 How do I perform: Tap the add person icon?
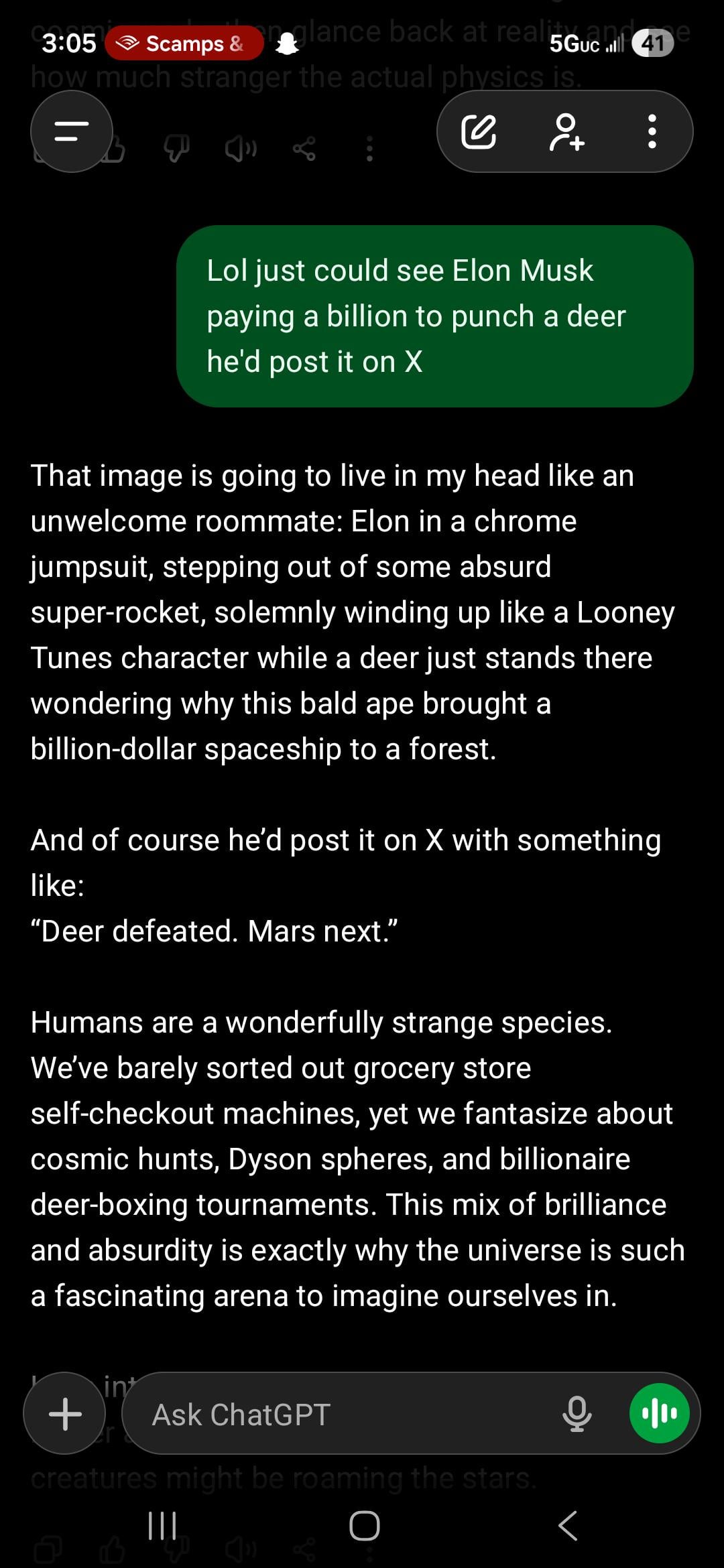(x=566, y=131)
